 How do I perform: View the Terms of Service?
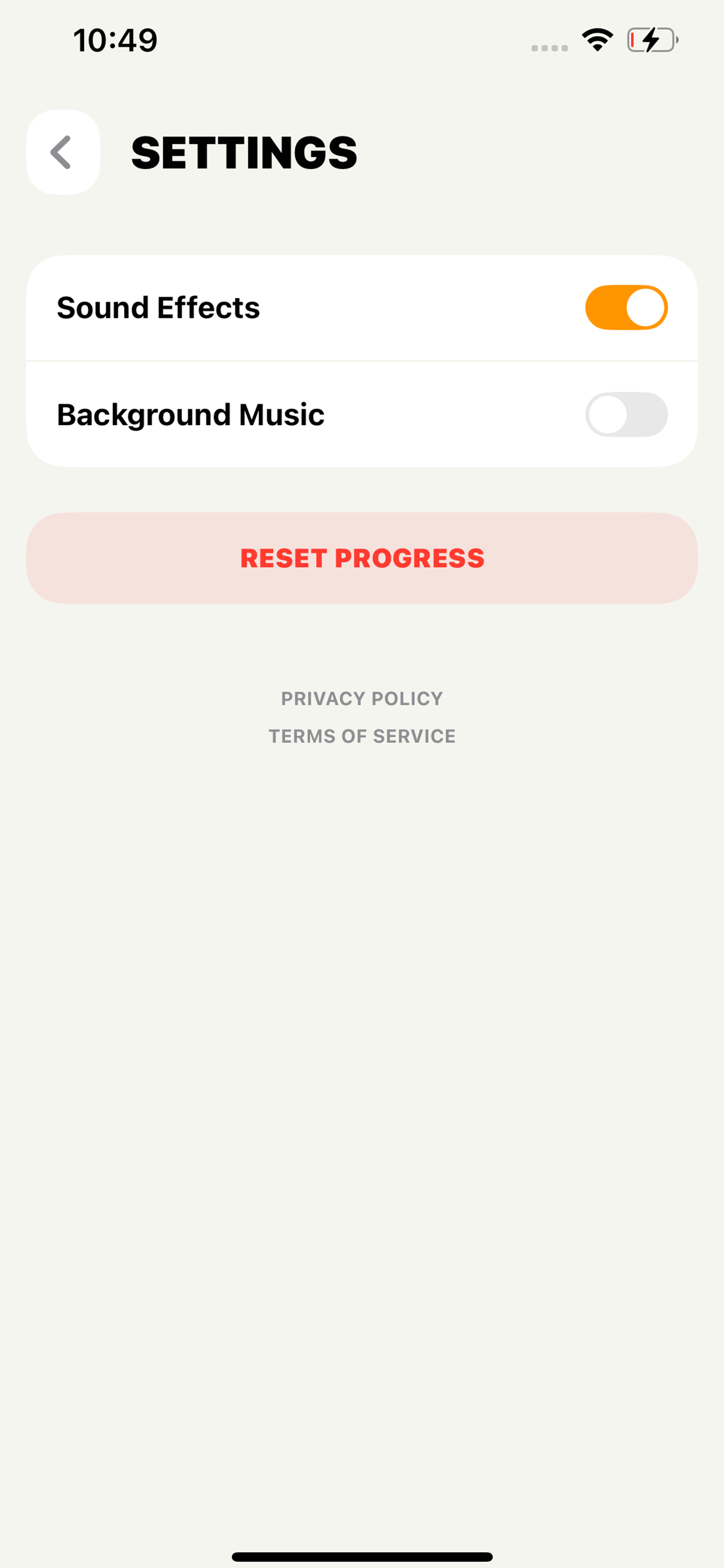click(362, 736)
